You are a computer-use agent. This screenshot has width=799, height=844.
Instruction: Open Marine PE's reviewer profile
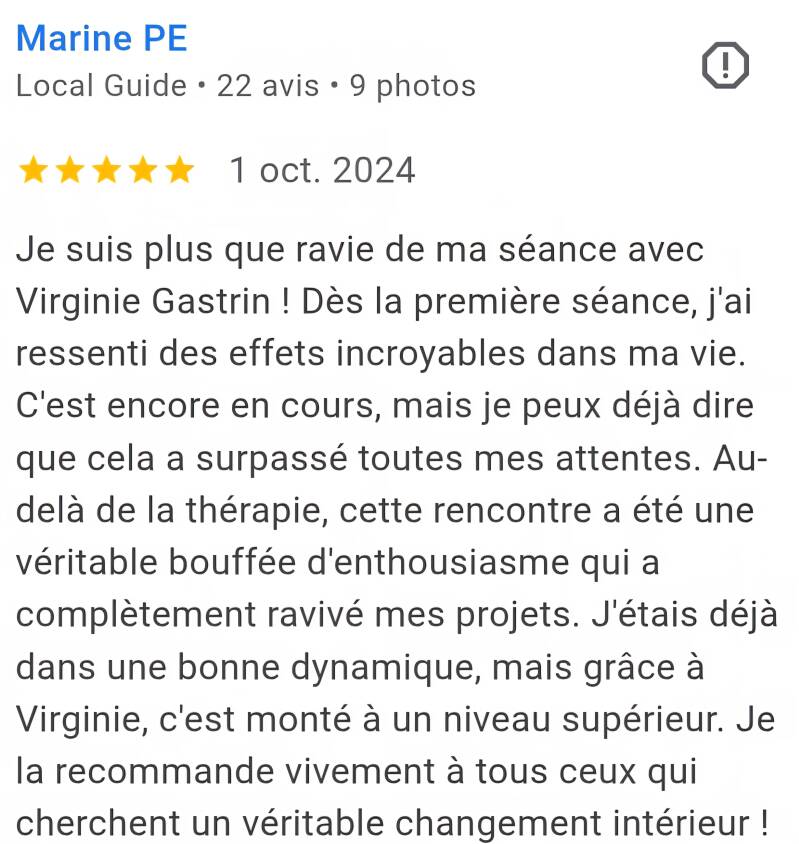tap(102, 38)
